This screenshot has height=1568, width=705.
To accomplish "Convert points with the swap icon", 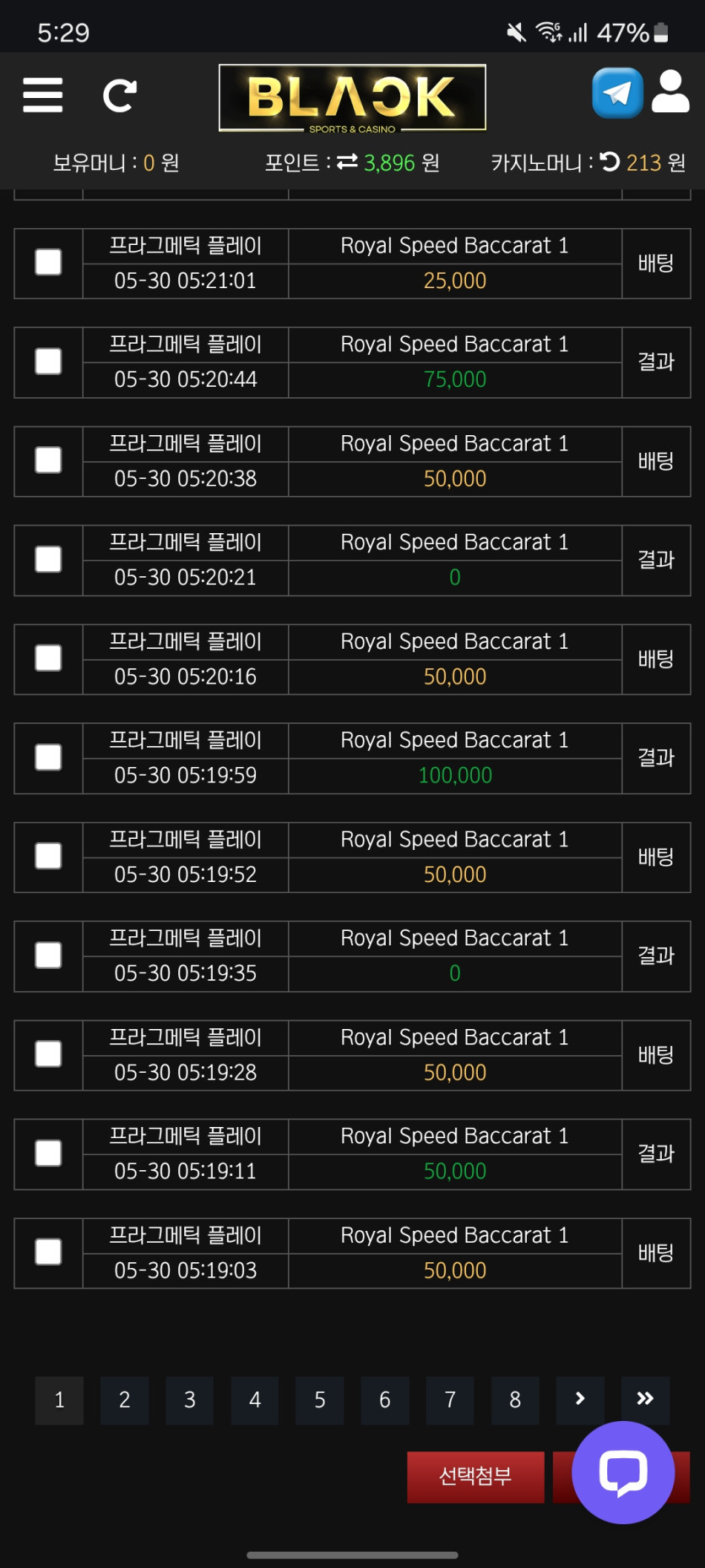I will pyautogui.click(x=347, y=161).
